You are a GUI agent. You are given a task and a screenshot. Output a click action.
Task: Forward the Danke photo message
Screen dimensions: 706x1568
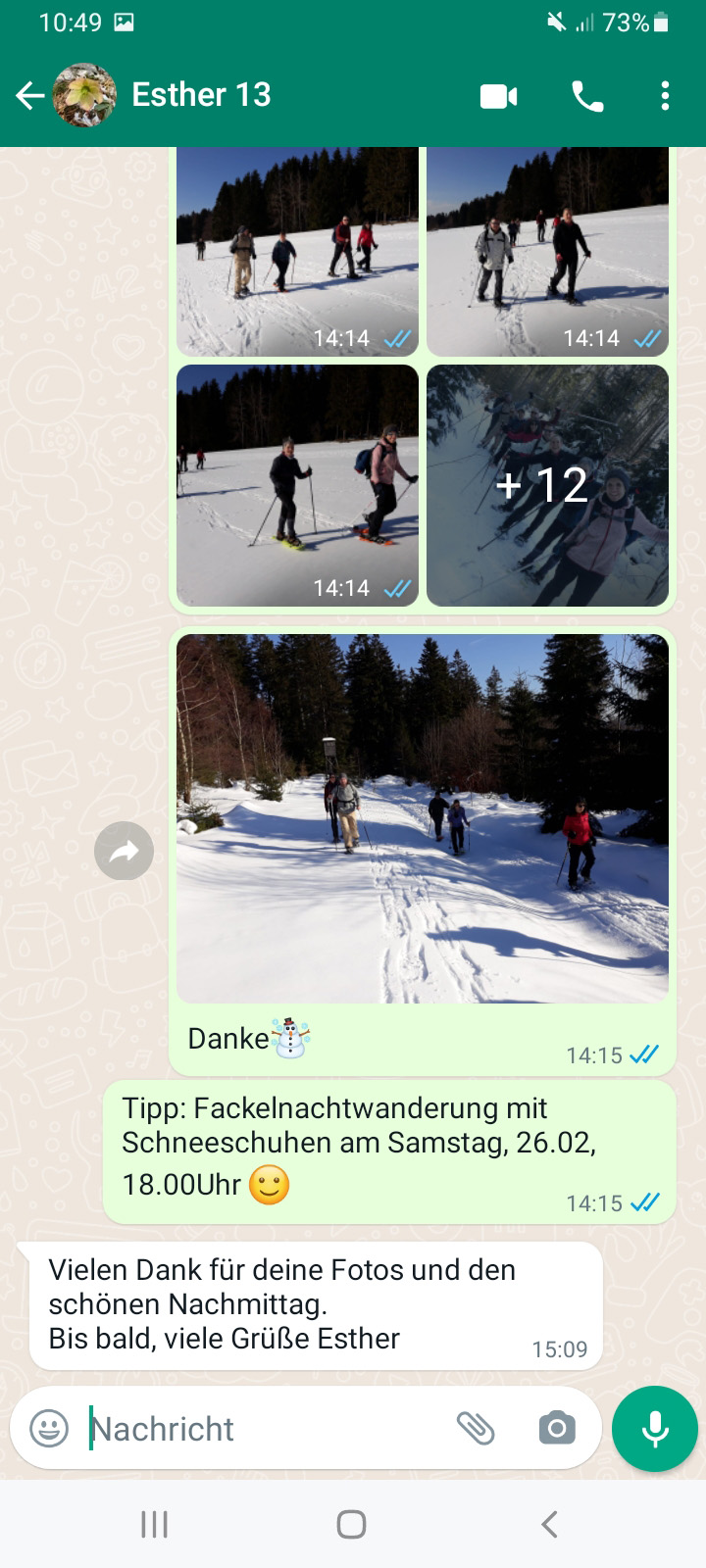pos(124,851)
